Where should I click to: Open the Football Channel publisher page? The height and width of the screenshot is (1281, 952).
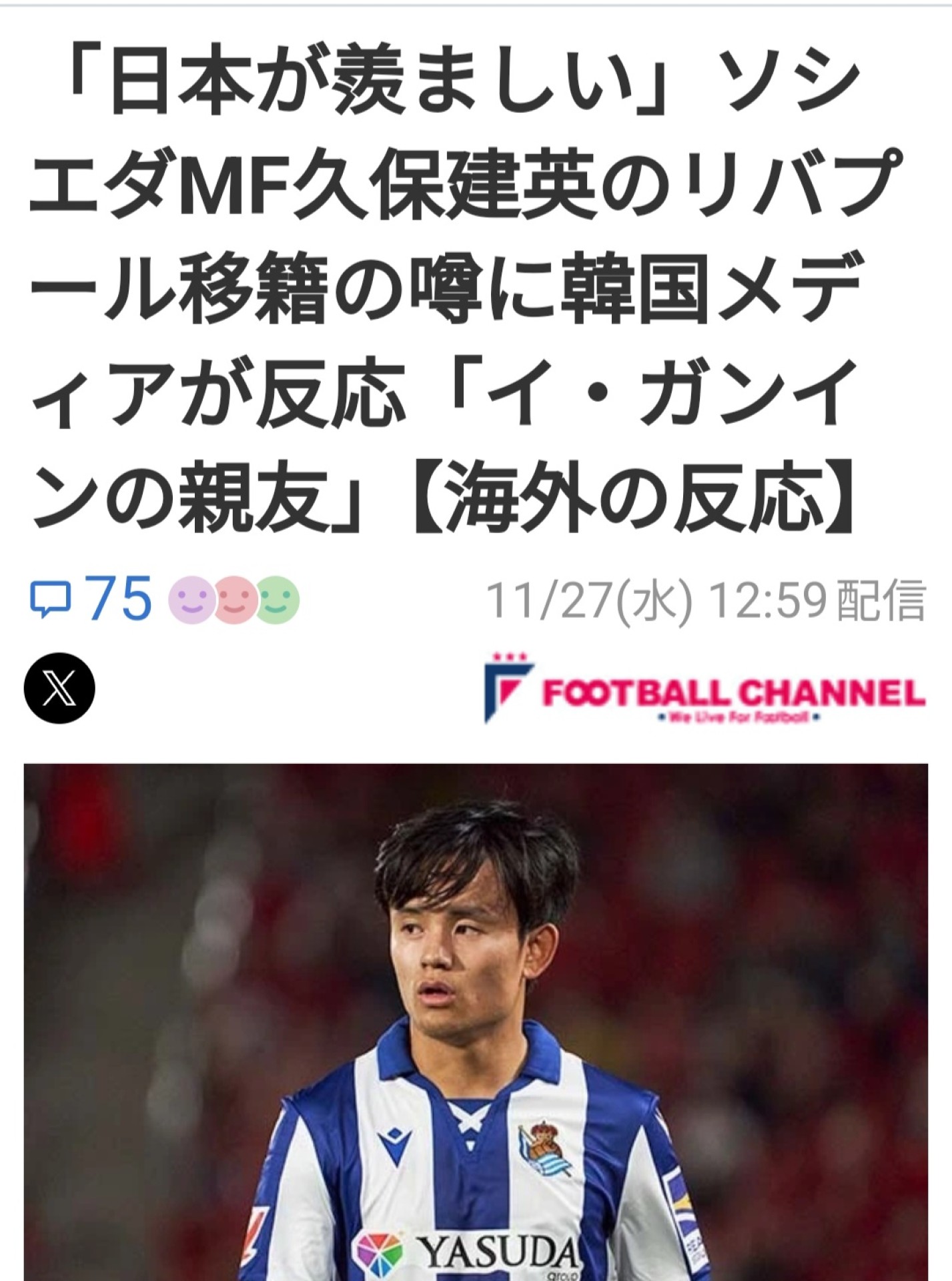pyautogui.click(x=704, y=689)
